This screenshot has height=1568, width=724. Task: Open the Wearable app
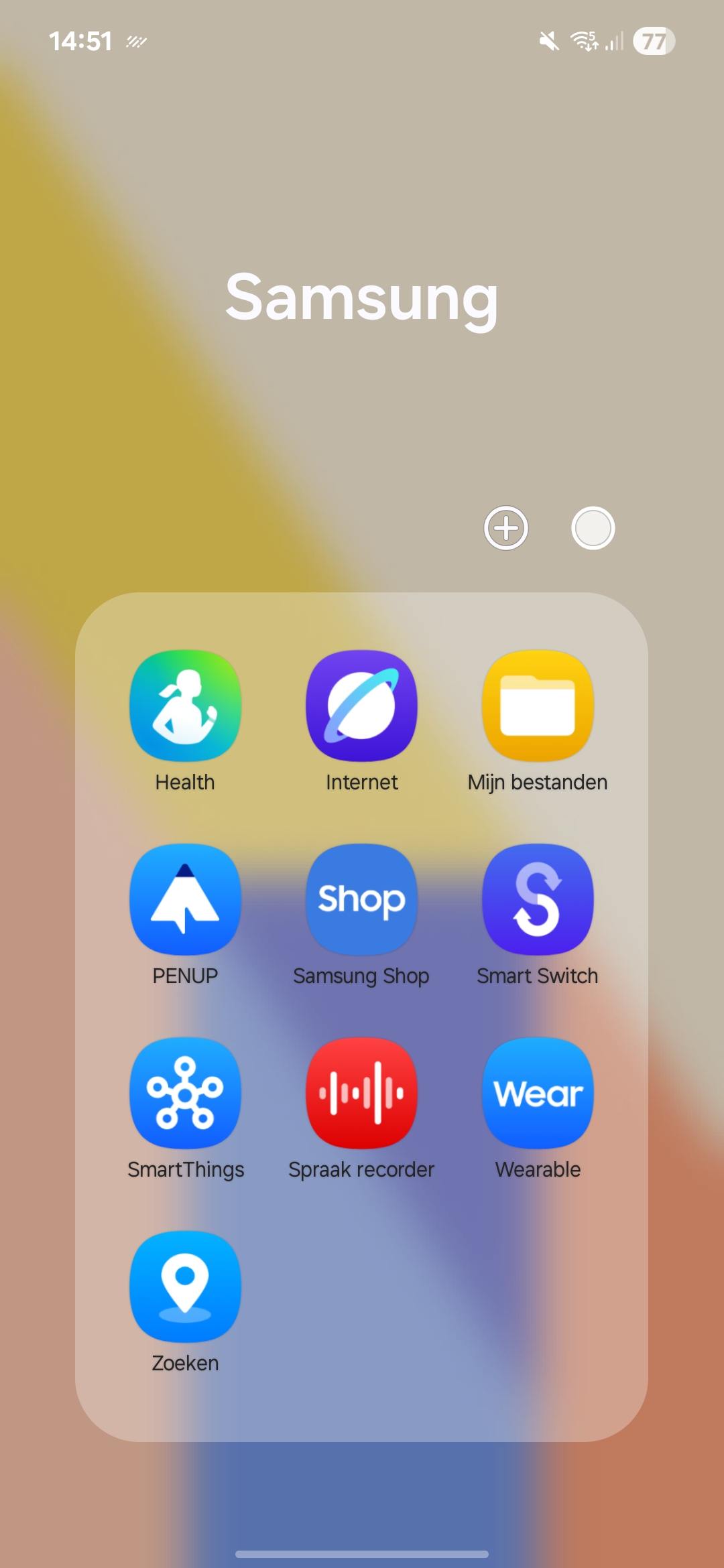[x=538, y=1093]
